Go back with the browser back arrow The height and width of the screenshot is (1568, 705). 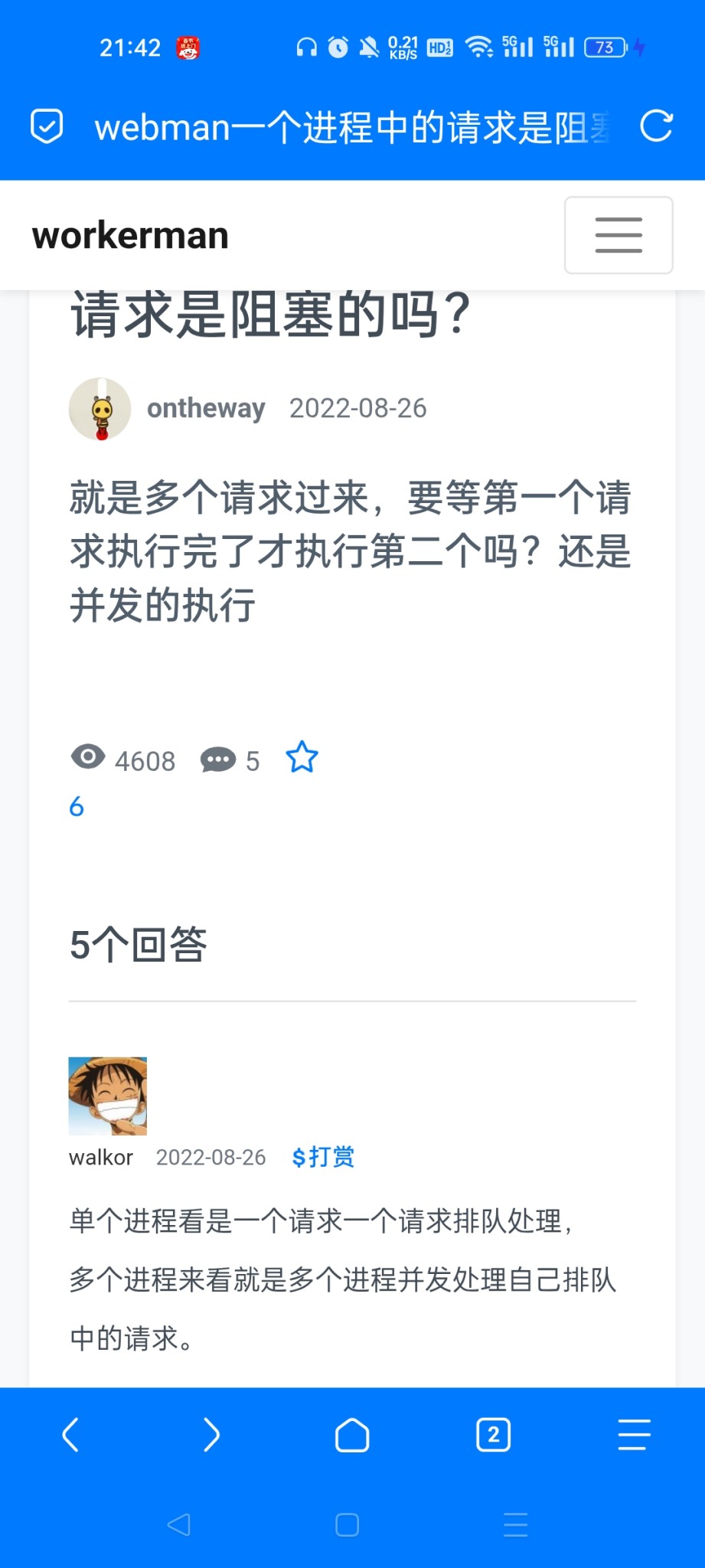pos(70,1435)
